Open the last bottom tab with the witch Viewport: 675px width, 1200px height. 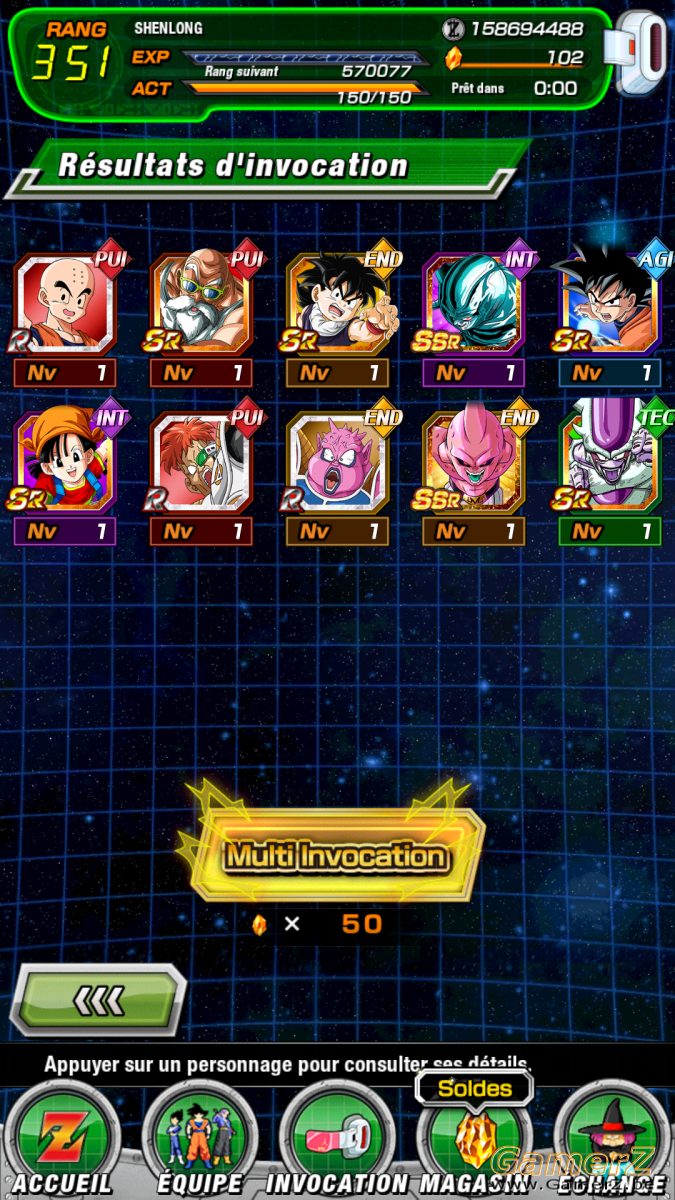click(x=611, y=1142)
